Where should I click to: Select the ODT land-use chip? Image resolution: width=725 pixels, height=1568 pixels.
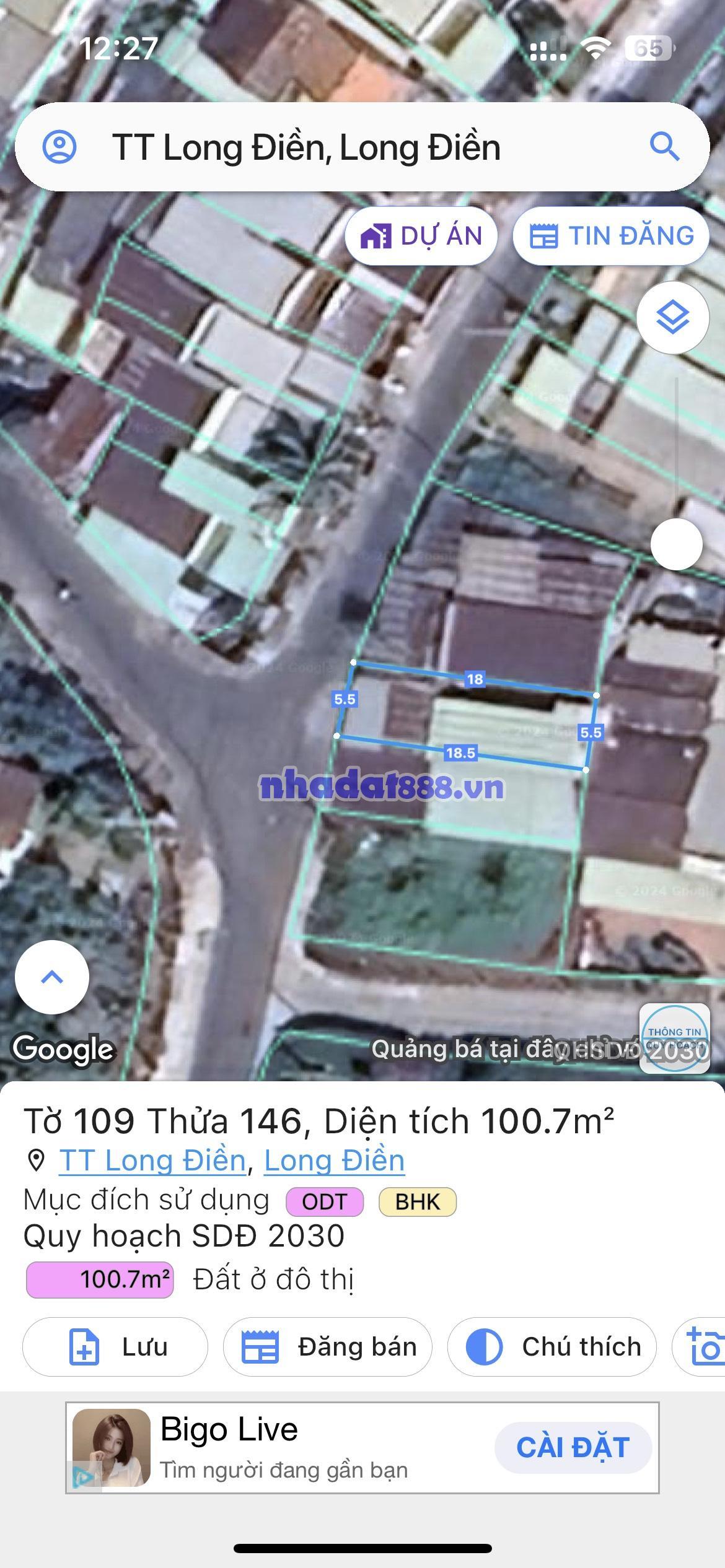point(324,1202)
